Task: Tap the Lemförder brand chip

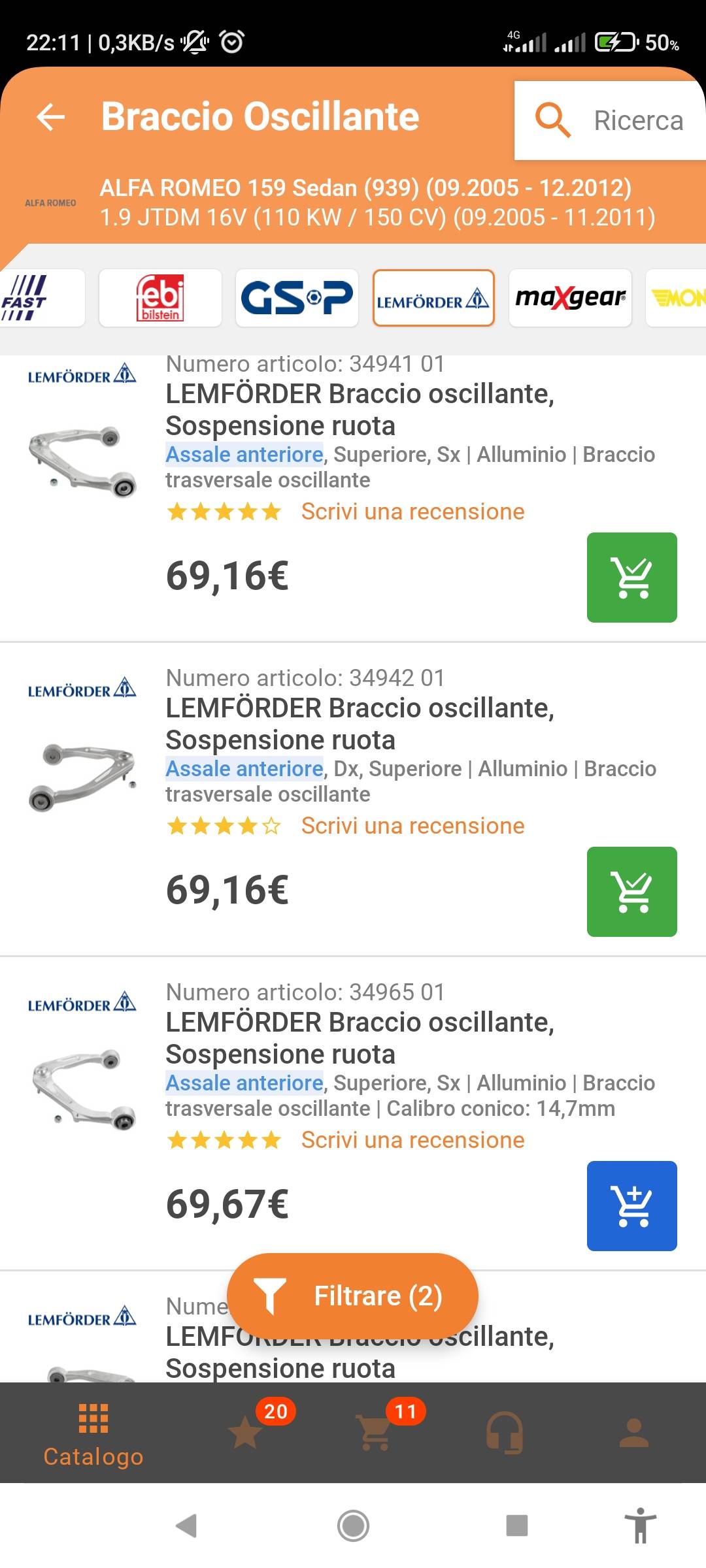Action: coord(433,298)
